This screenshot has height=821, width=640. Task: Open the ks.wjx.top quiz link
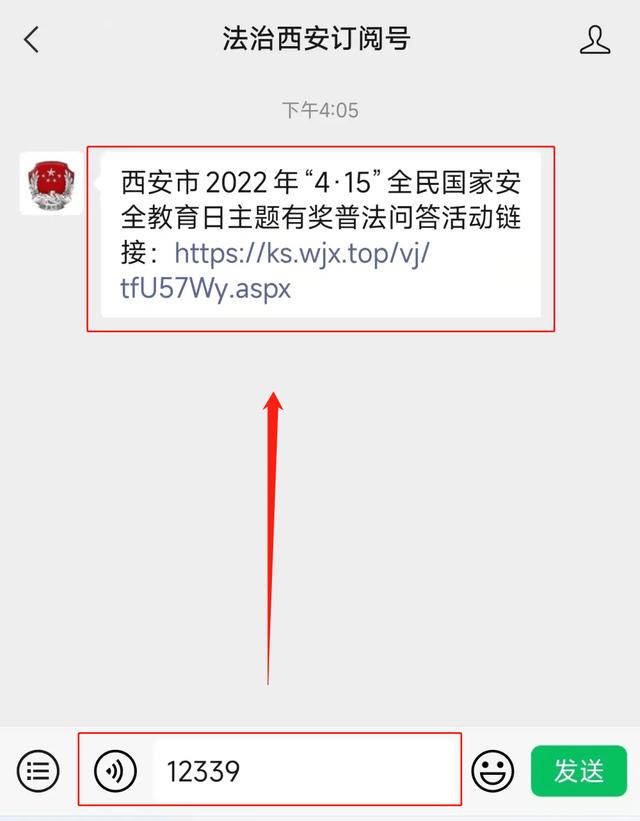coord(275,271)
